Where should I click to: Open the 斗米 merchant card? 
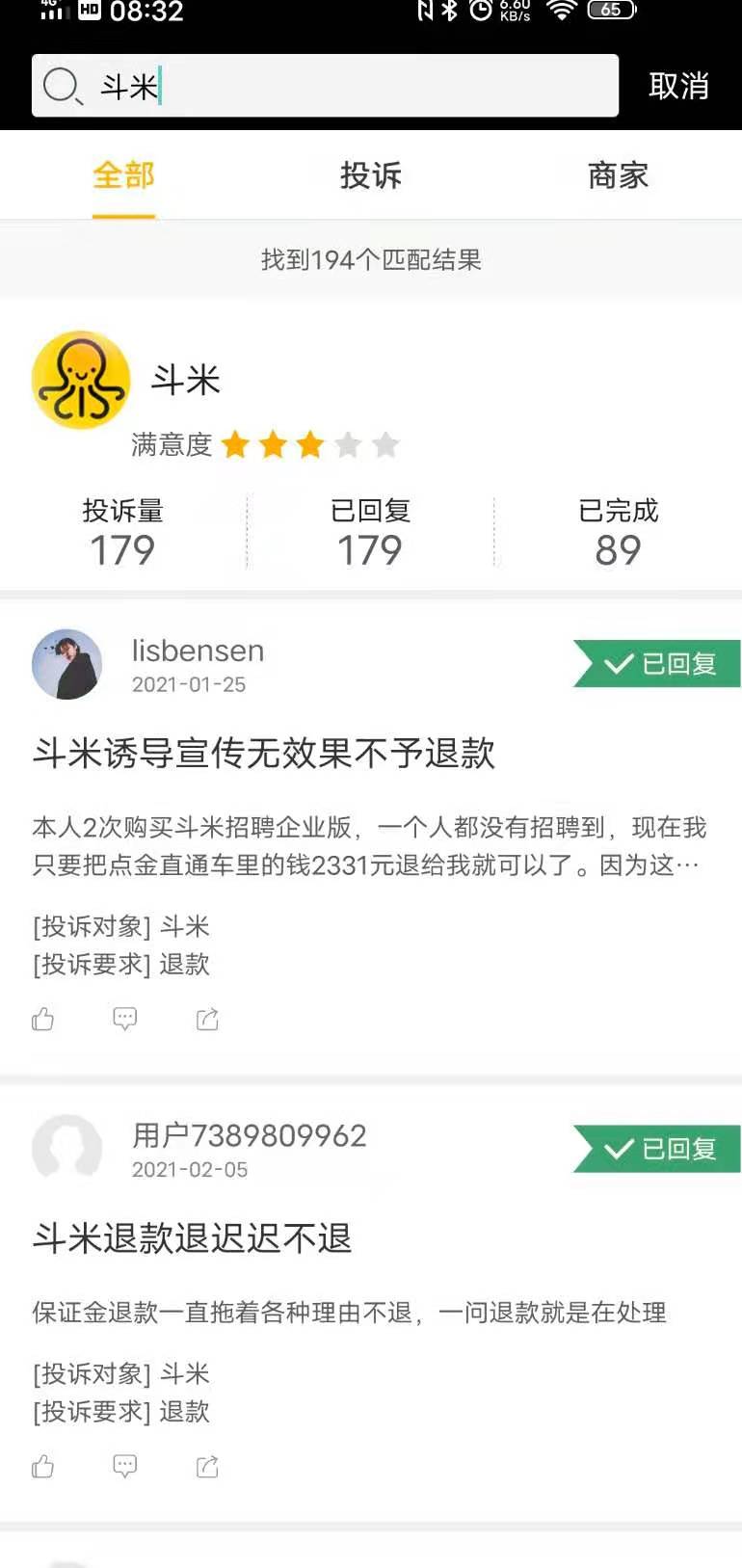[x=185, y=381]
